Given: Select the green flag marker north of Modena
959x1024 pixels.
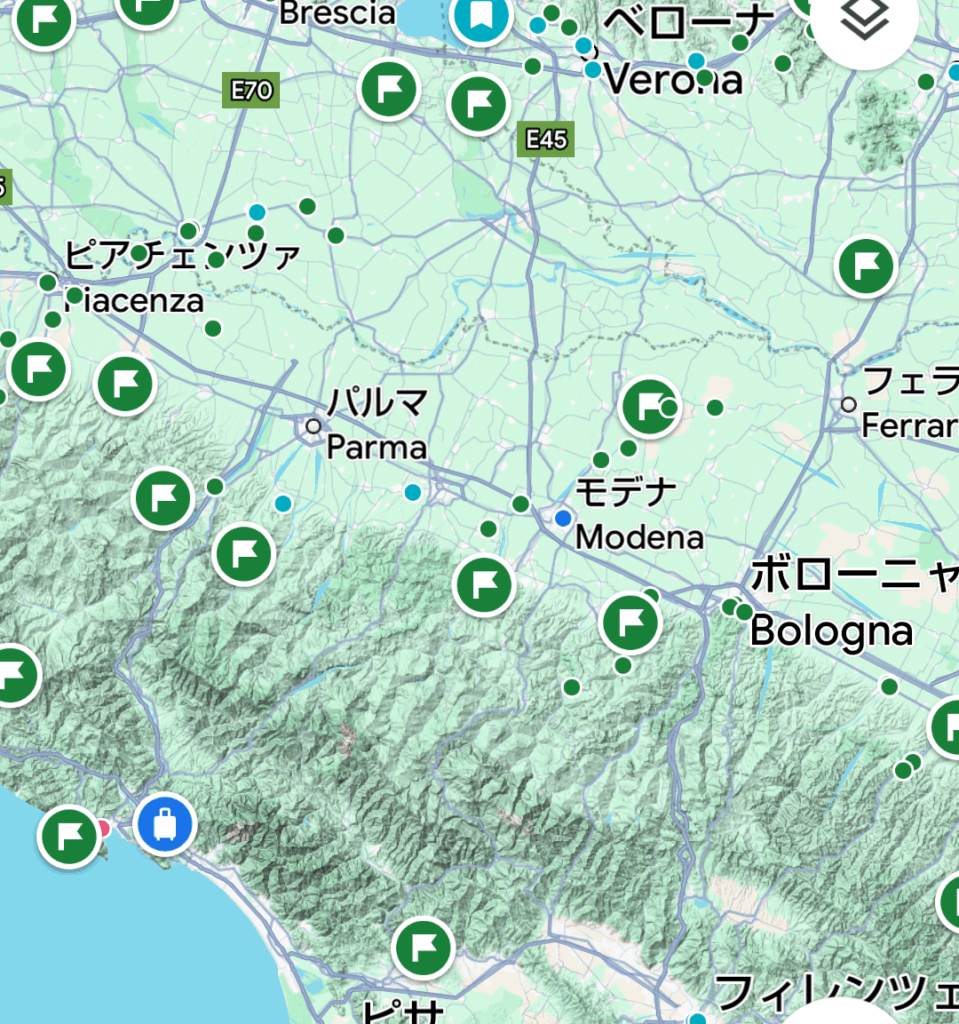Looking at the screenshot, I should coord(650,407).
